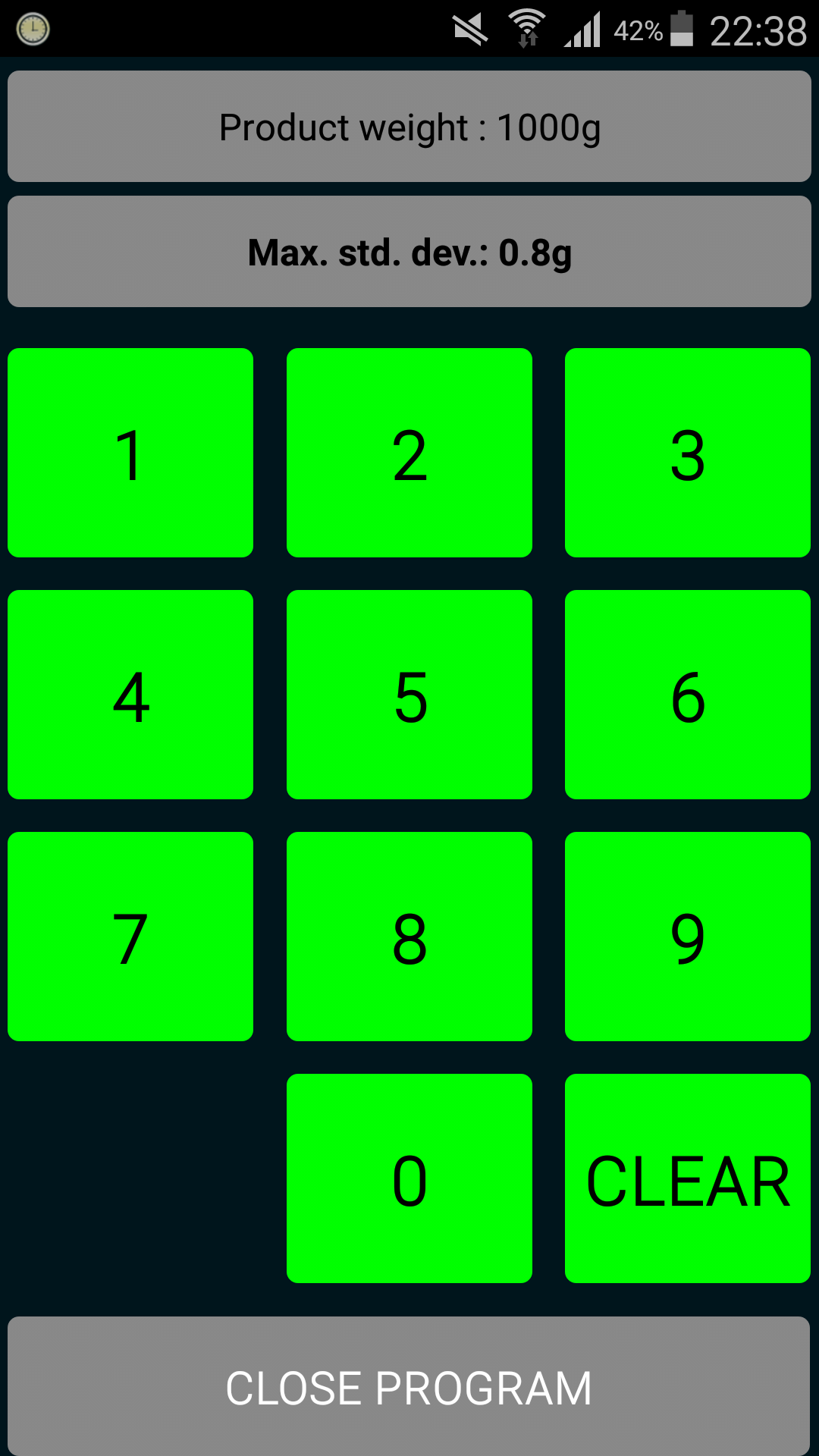Tap the 7 key
Screen dimensions: 819x1456
(x=130, y=937)
